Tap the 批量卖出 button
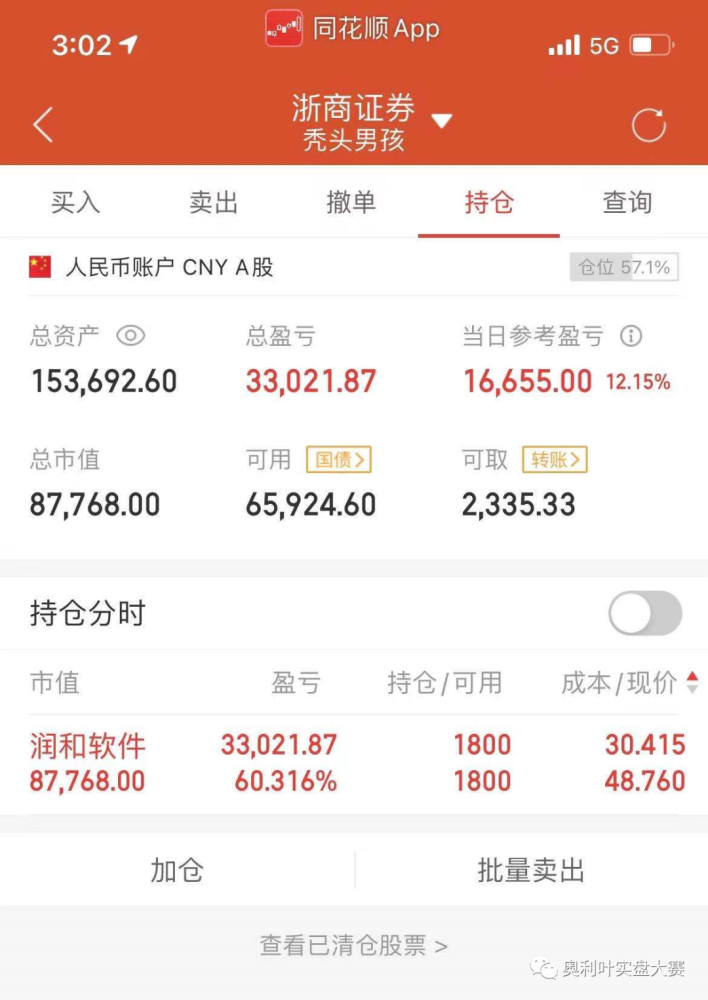708x1000 pixels. (531, 870)
